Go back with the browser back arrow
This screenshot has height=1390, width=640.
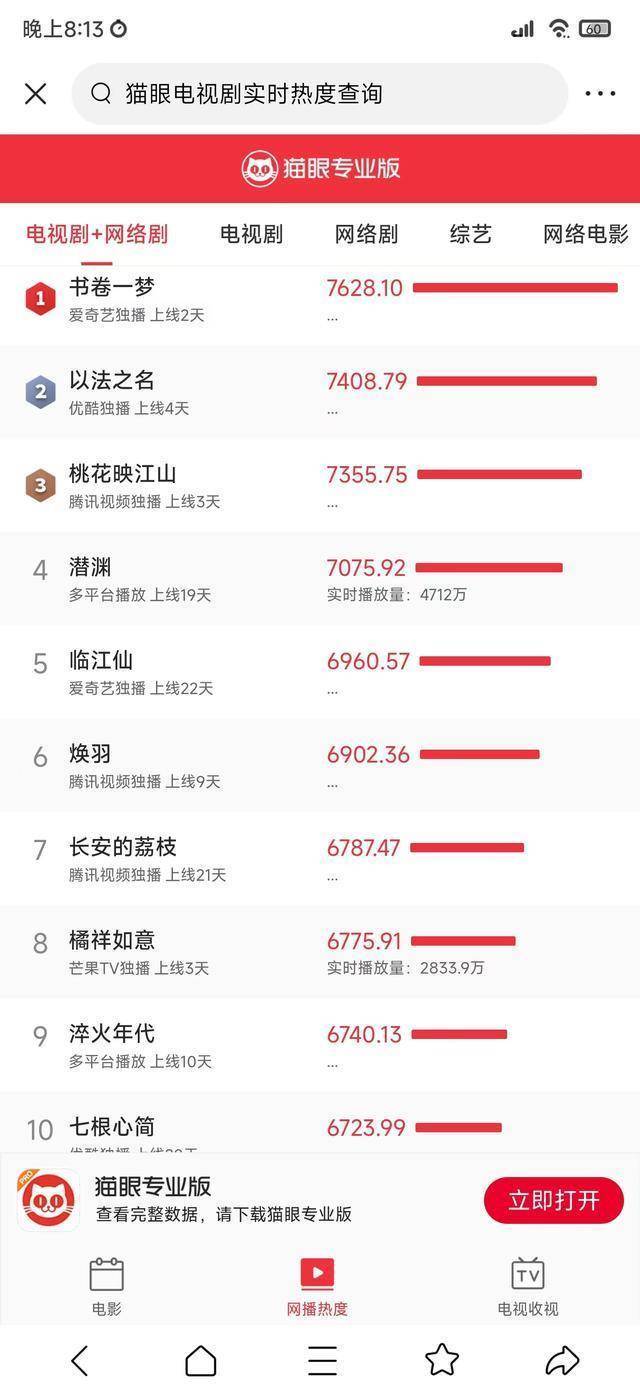coord(80,1360)
